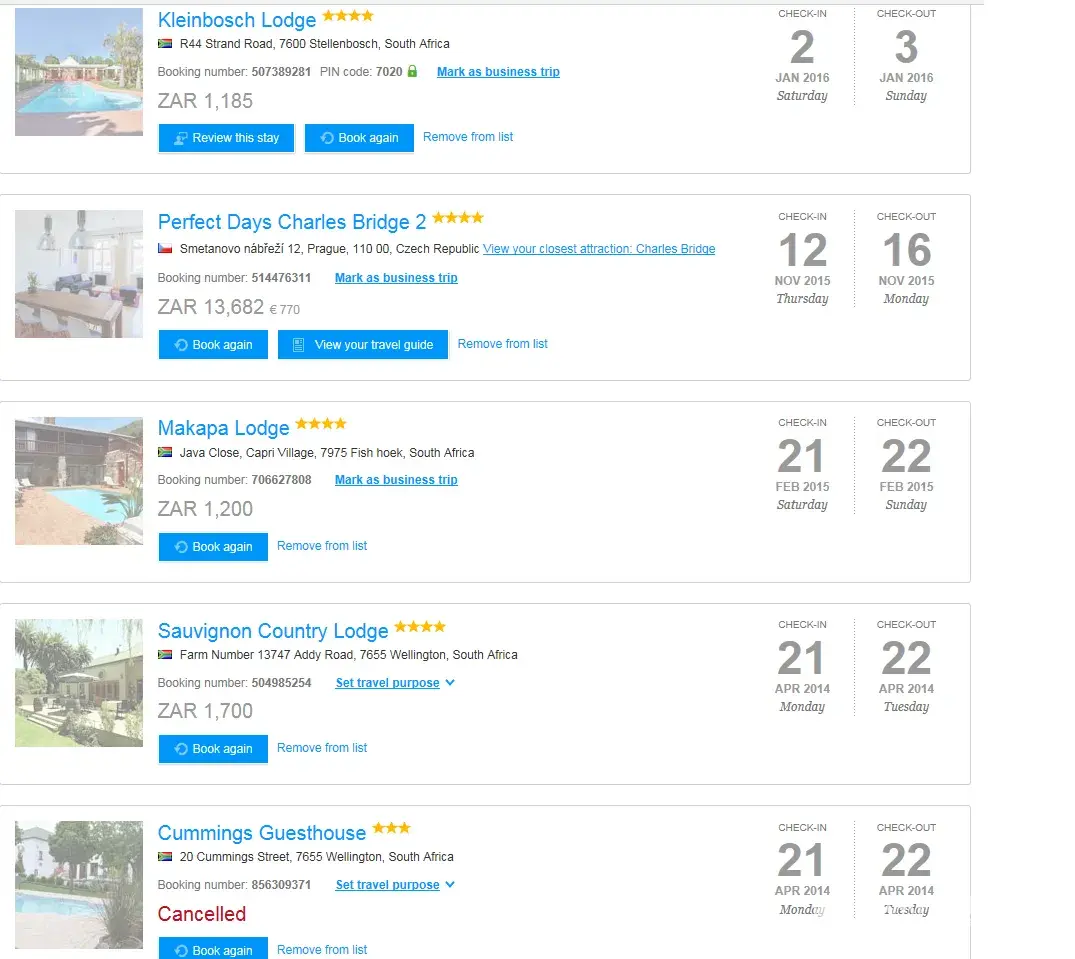Open Makapa Lodge hotel title

[x=223, y=428]
